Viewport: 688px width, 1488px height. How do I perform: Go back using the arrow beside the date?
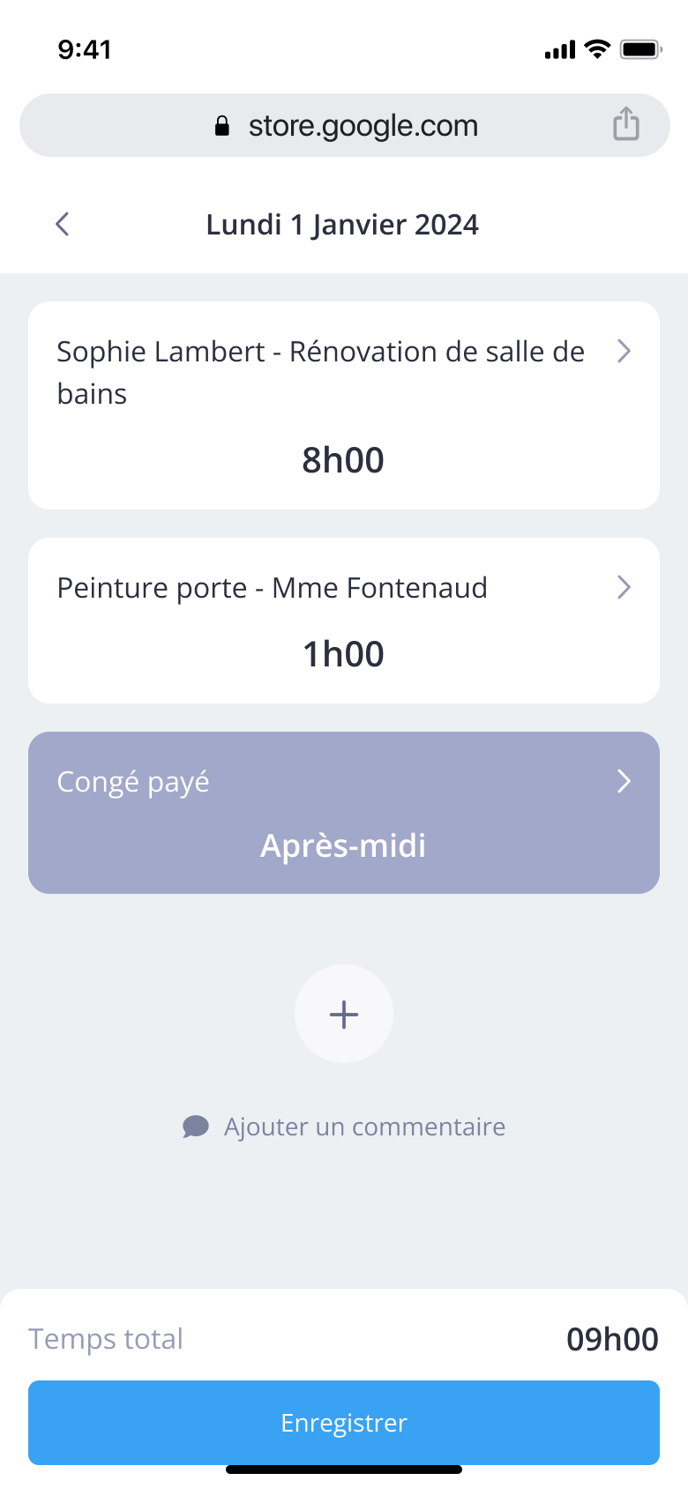pyautogui.click(x=62, y=224)
